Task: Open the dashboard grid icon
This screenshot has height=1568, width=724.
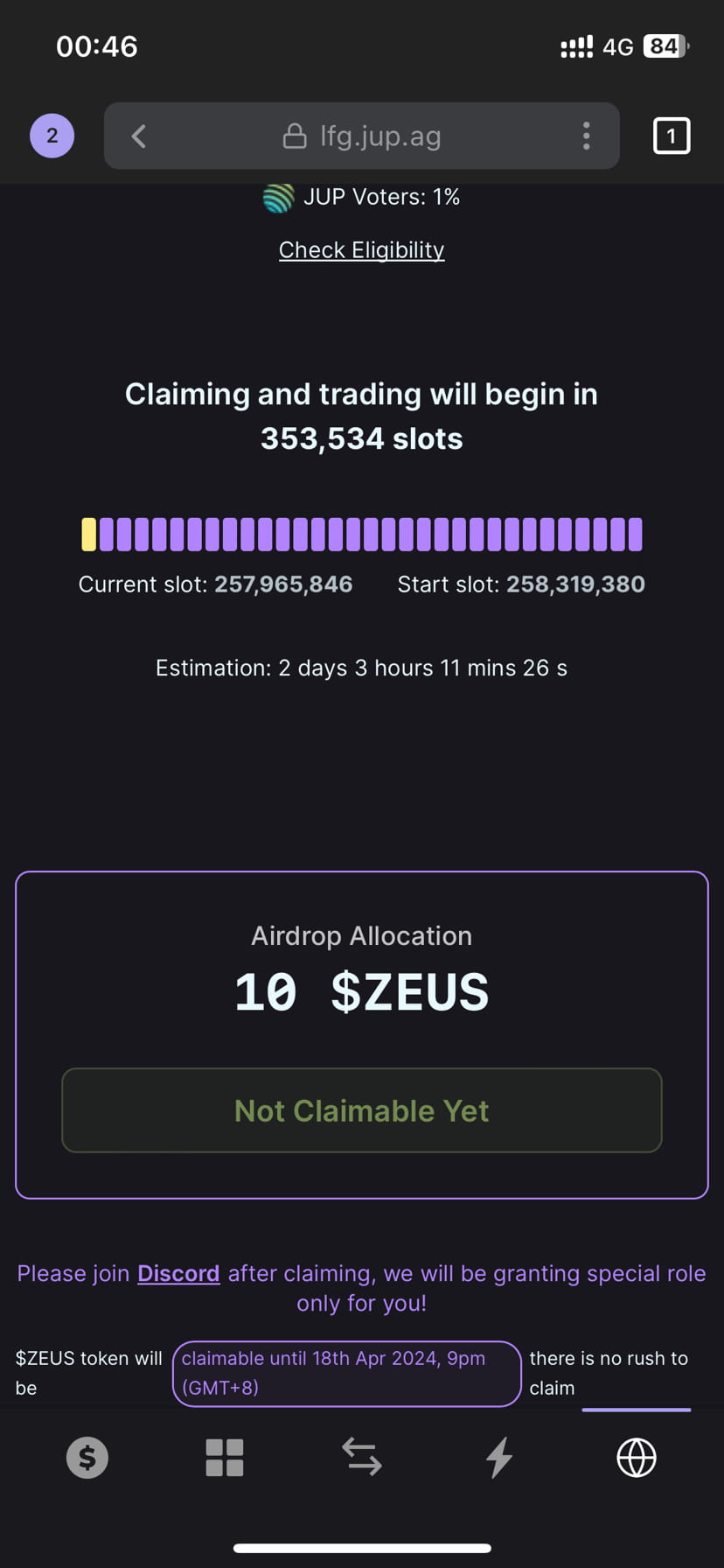Action: 224,1457
